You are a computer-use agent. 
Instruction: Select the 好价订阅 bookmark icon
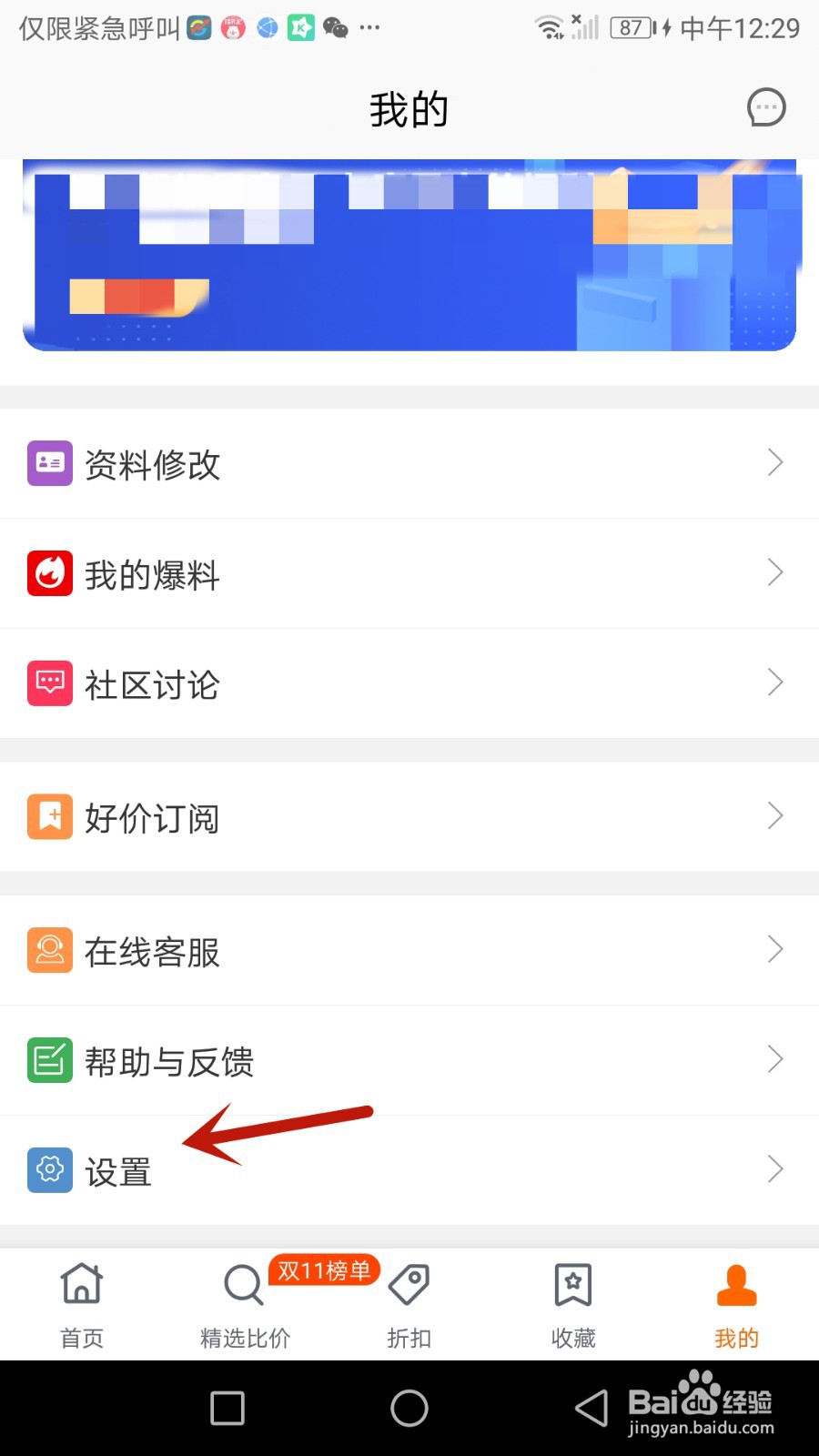pyautogui.click(x=50, y=816)
